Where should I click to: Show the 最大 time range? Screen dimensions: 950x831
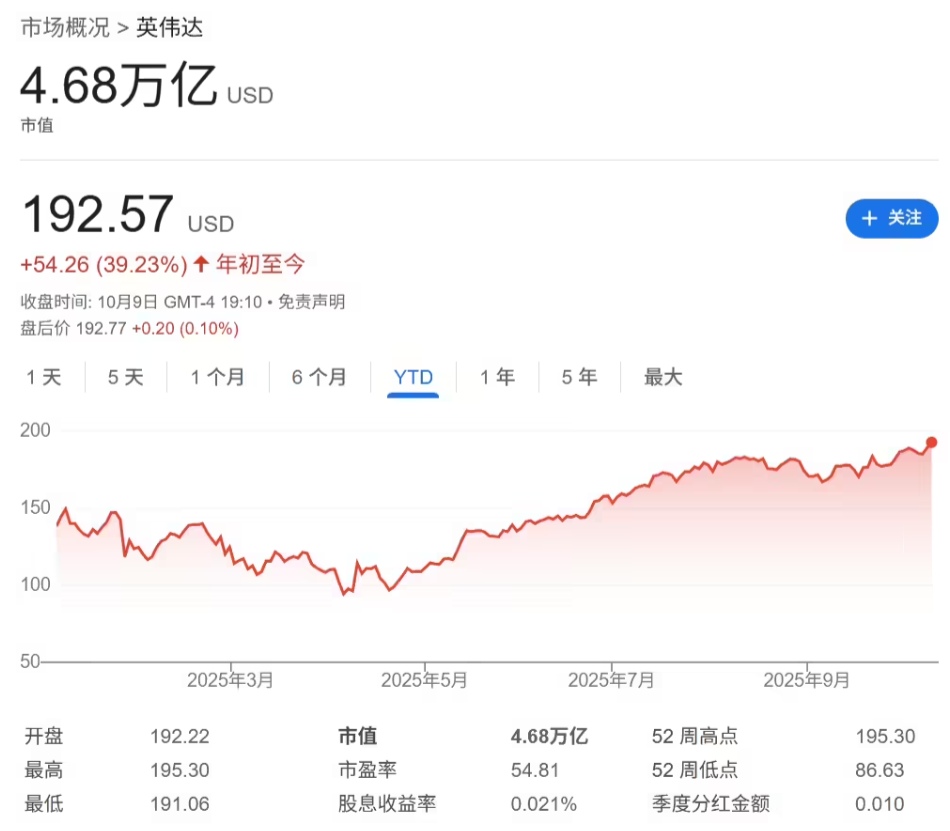click(x=662, y=377)
